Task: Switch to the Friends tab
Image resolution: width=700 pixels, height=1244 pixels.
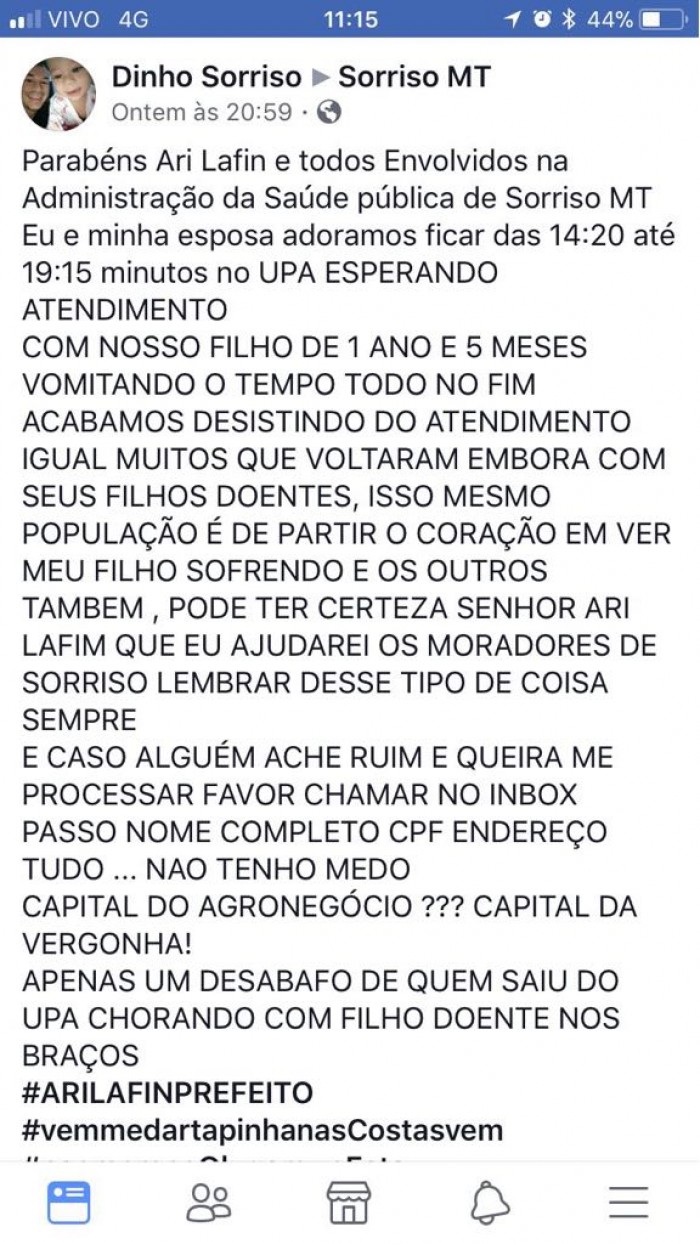Action: tap(209, 1202)
